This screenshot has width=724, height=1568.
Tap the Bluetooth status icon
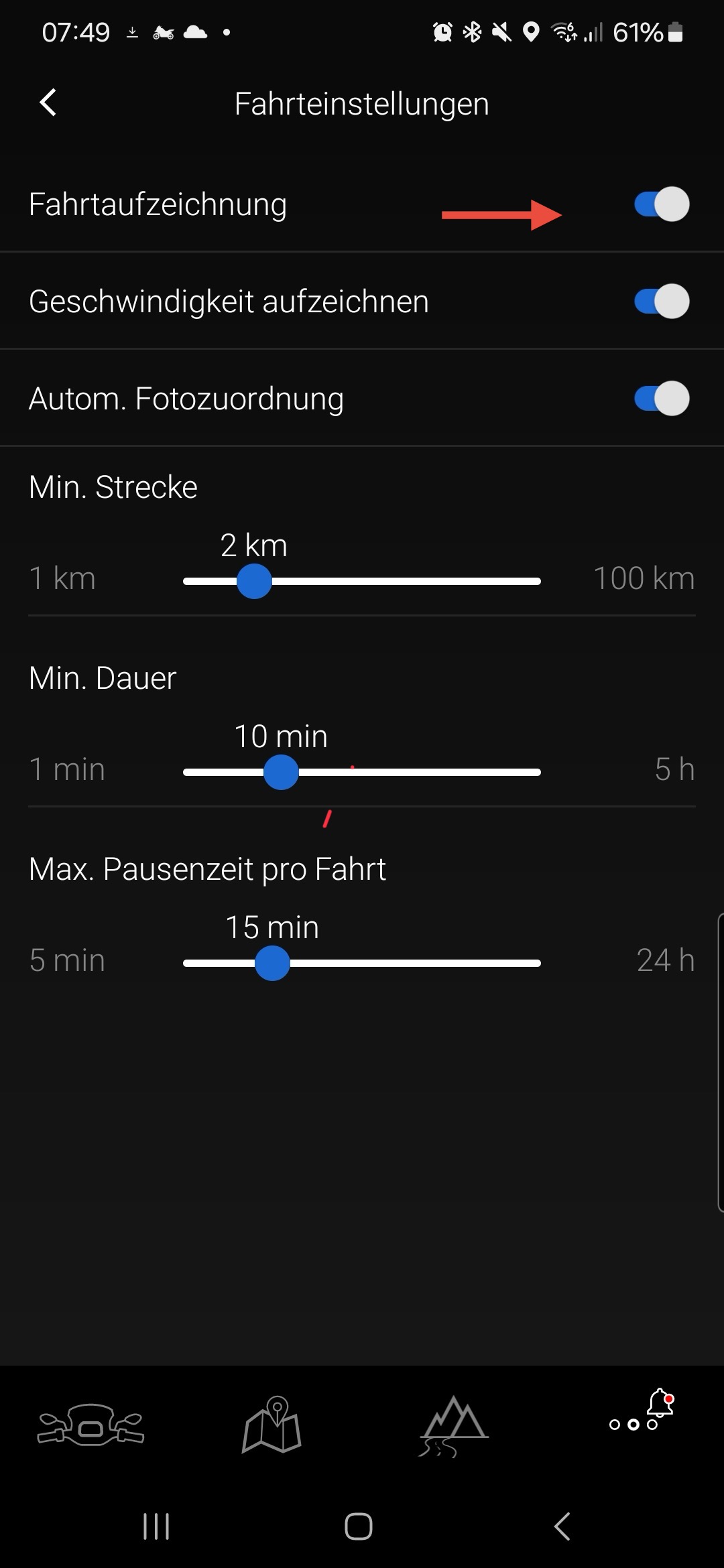[x=472, y=31]
